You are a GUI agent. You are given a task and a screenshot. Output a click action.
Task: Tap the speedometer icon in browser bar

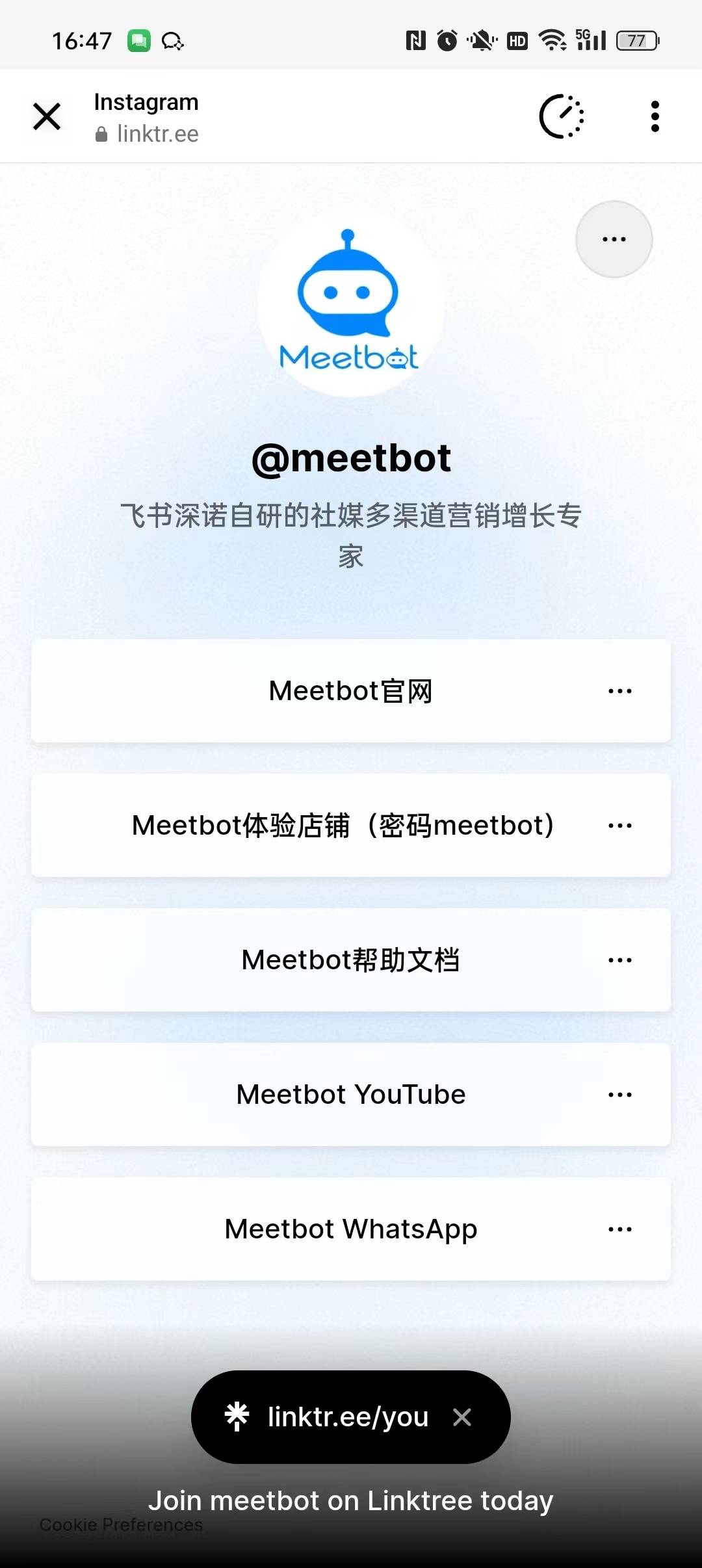coord(562,117)
